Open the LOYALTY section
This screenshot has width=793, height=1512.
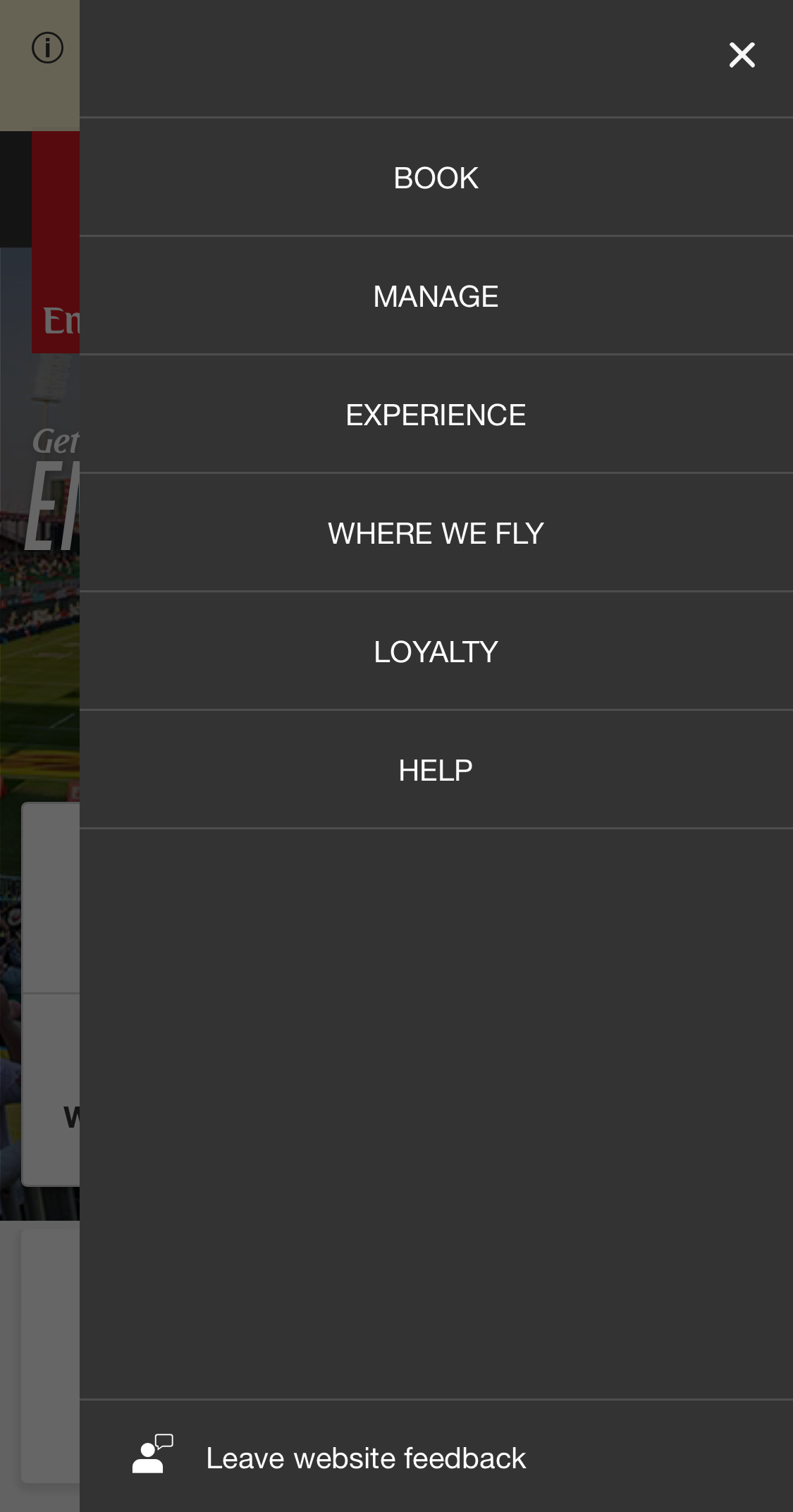tap(436, 651)
